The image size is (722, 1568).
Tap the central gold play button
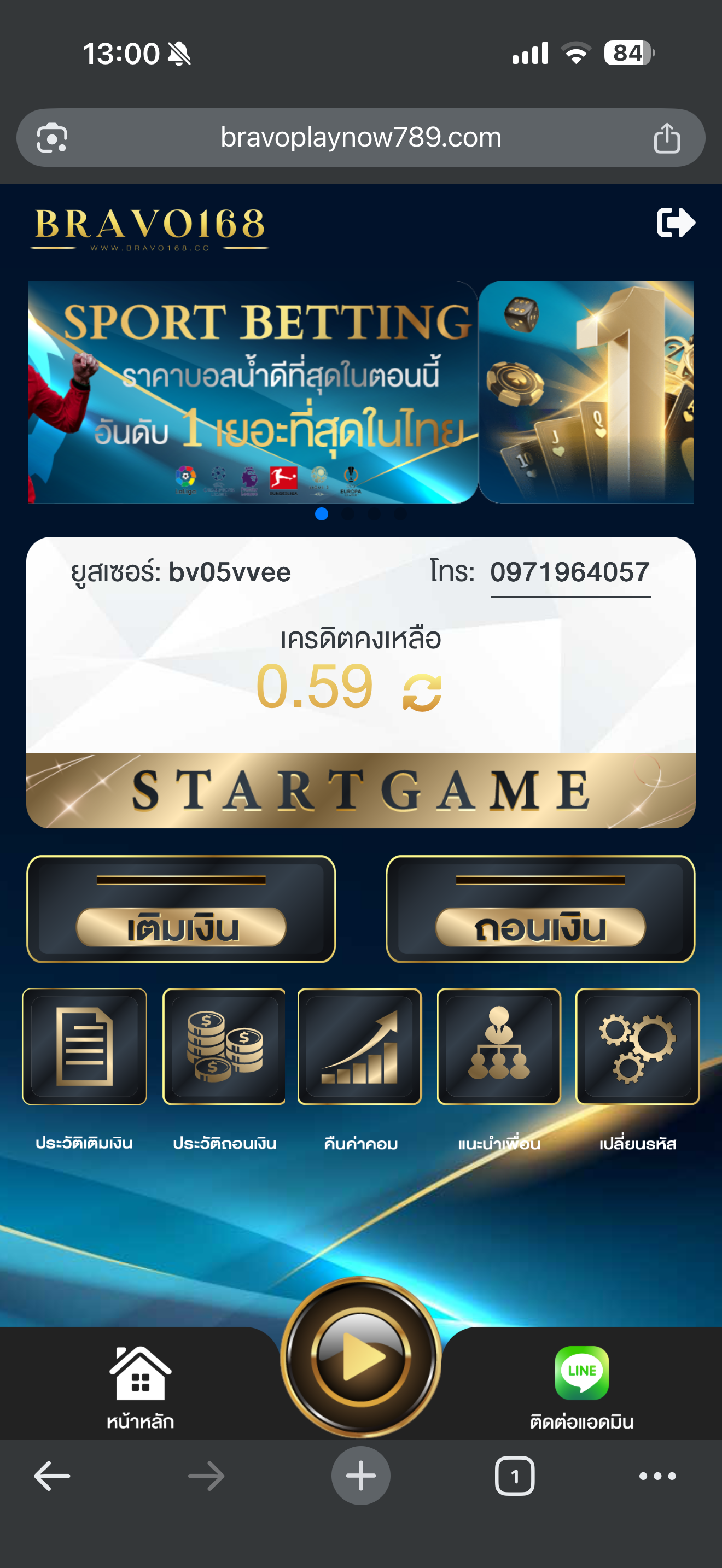point(360,1357)
